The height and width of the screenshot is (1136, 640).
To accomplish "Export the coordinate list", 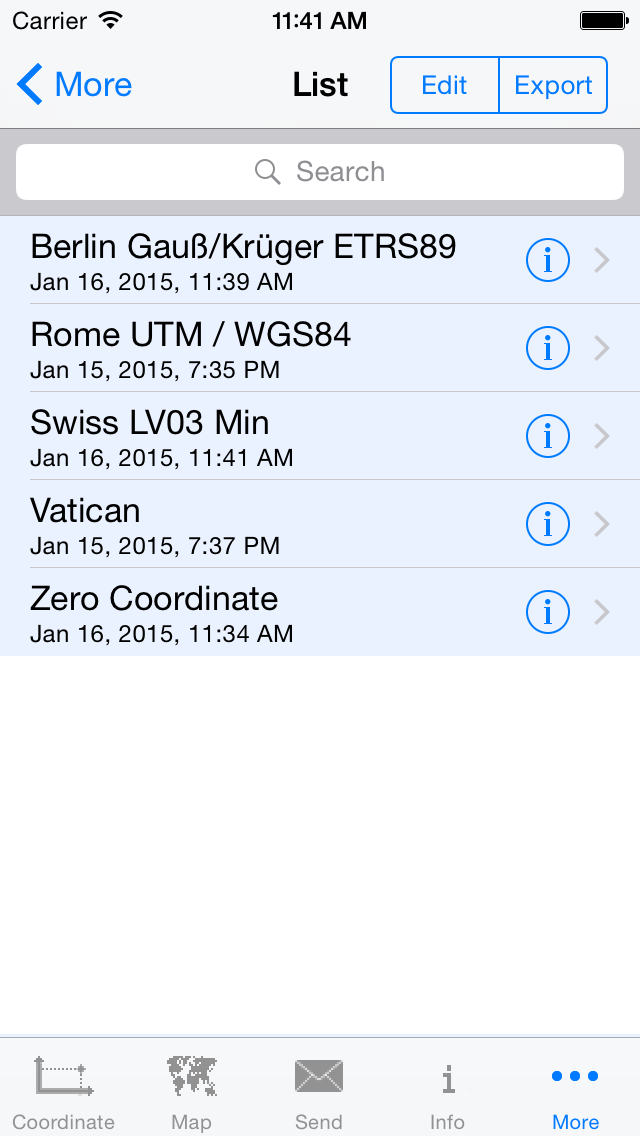I will click(553, 85).
